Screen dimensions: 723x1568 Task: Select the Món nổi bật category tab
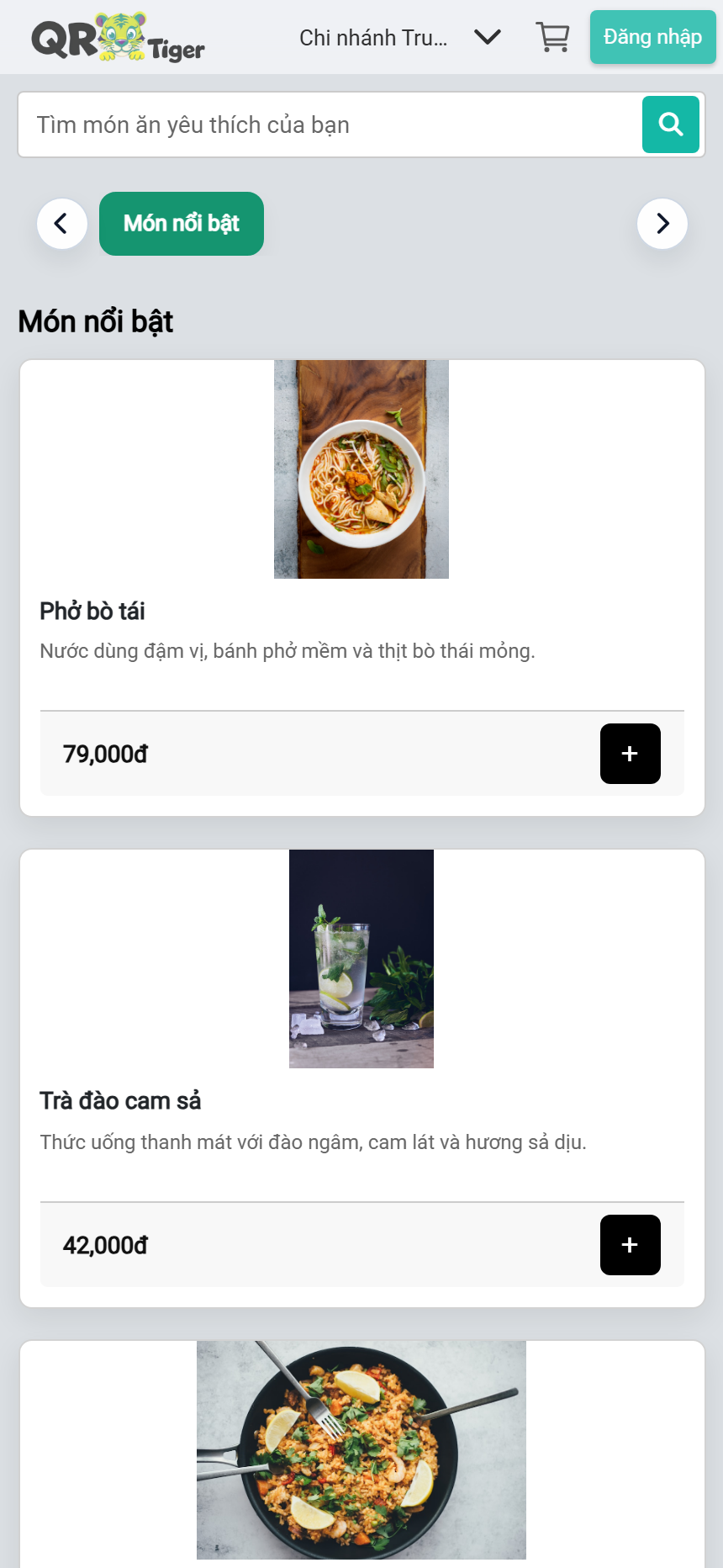[181, 223]
